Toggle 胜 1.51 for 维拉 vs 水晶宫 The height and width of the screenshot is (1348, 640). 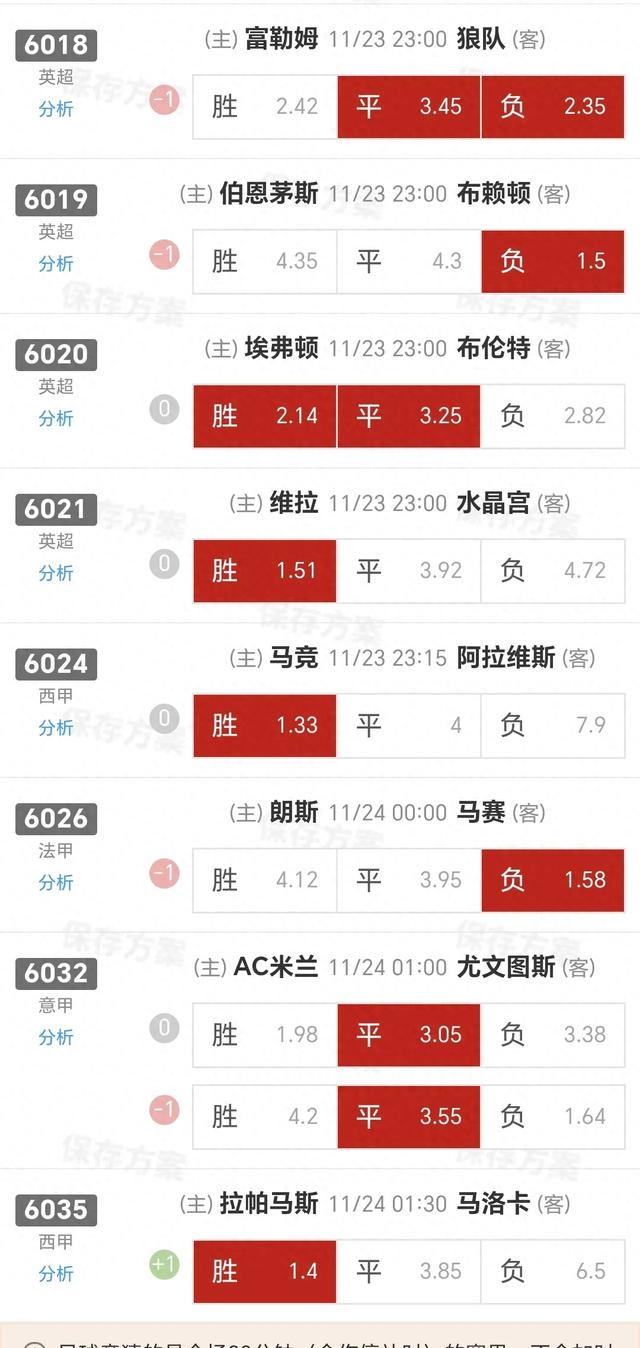pyautogui.click(x=264, y=570)
